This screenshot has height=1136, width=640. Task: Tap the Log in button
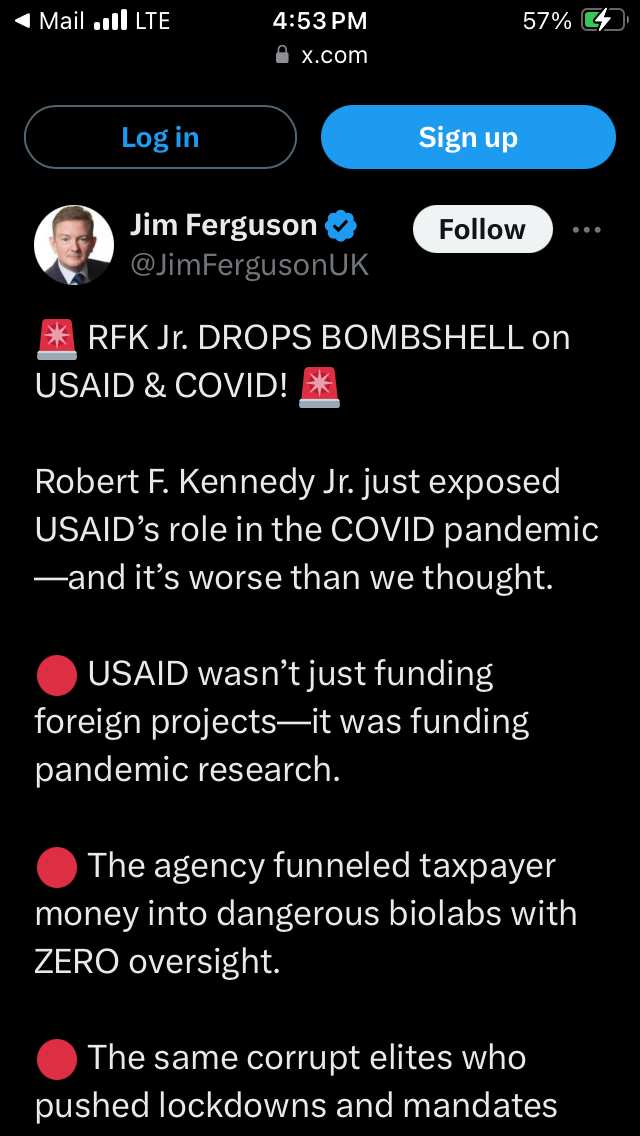160,137
